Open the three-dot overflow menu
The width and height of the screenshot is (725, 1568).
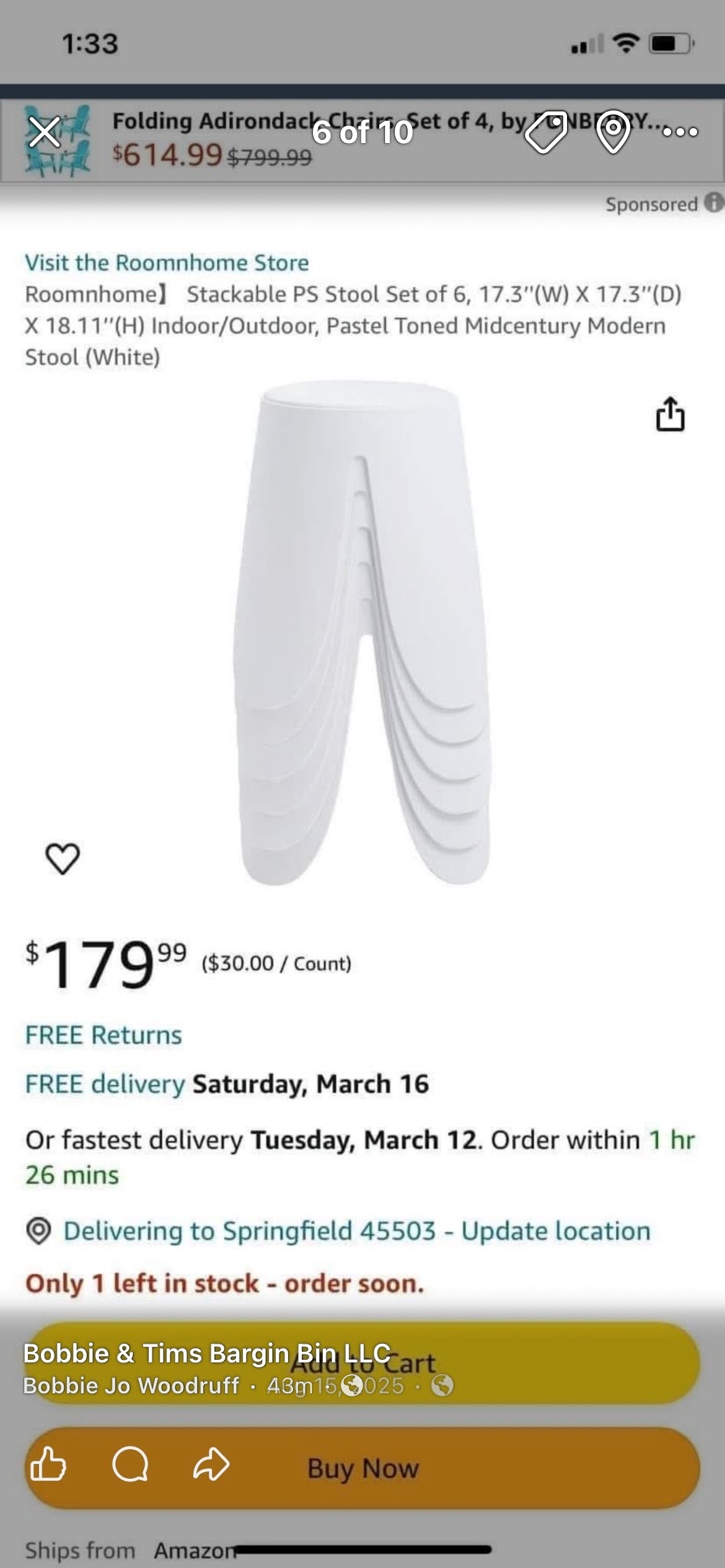(680, 132)
